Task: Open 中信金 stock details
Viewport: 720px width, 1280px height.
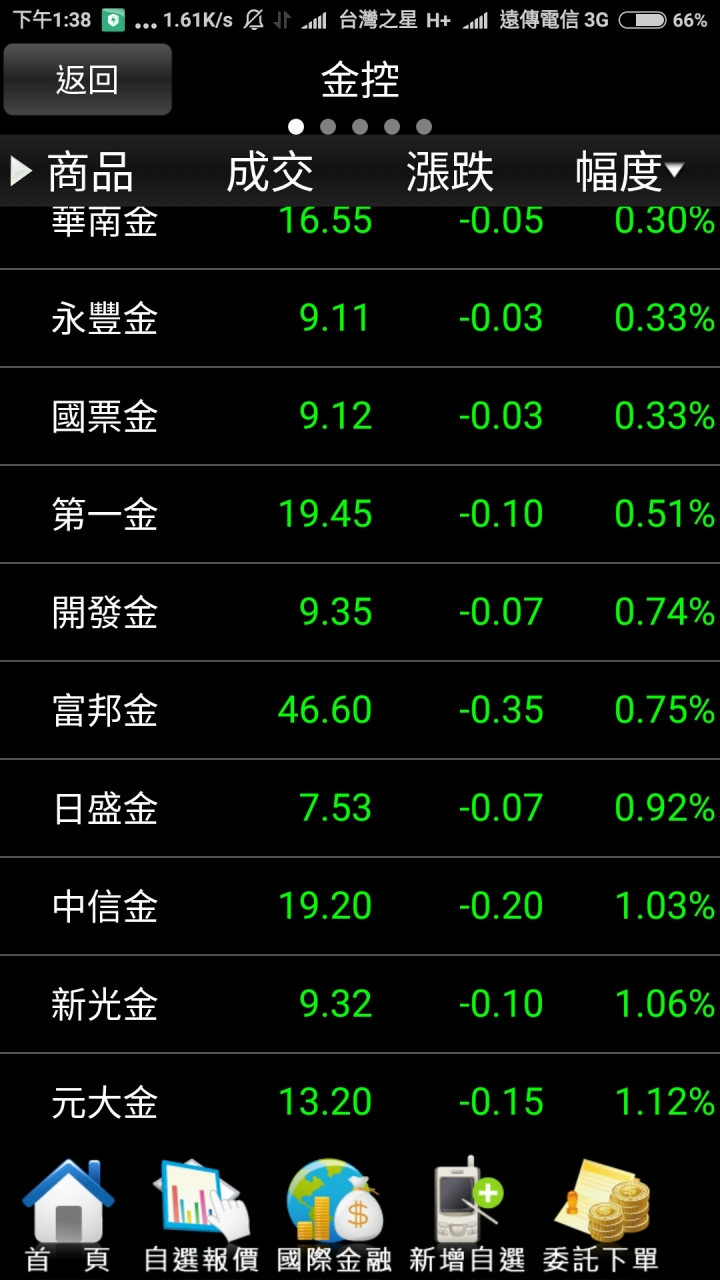Action: pos(105,906)
